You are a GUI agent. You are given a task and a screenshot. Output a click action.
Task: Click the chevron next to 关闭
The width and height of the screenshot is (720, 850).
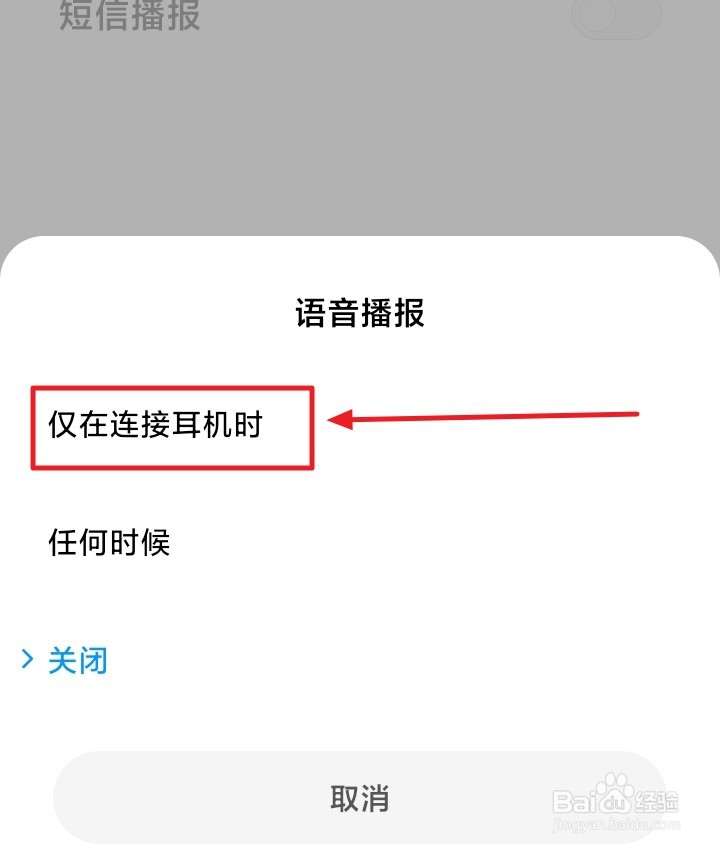[25, 660]
